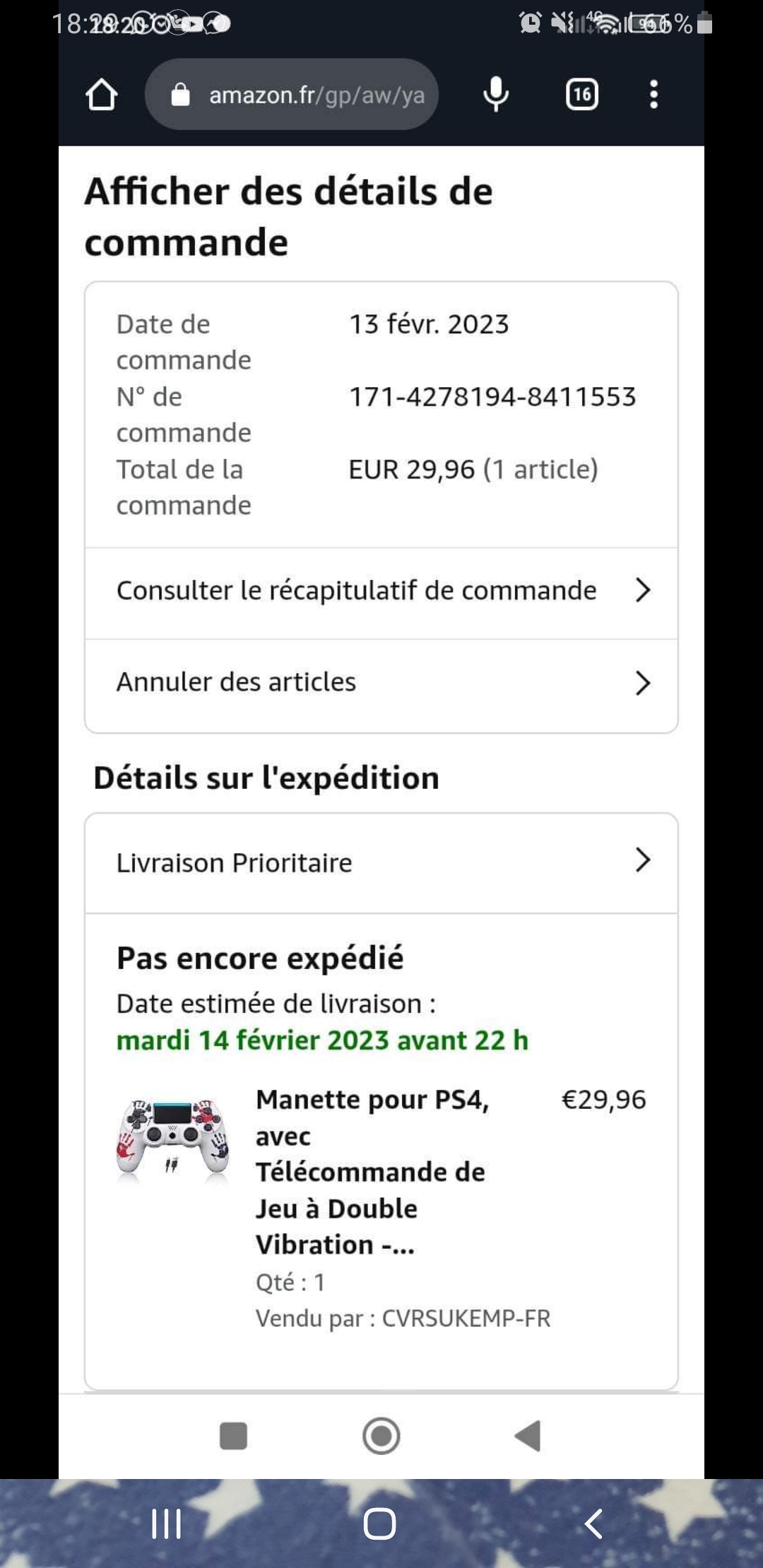Open the Livraison Prioritaire details
Image resolution: width=763 pixels, height=1568 pixels.
[x=381, y=863]
